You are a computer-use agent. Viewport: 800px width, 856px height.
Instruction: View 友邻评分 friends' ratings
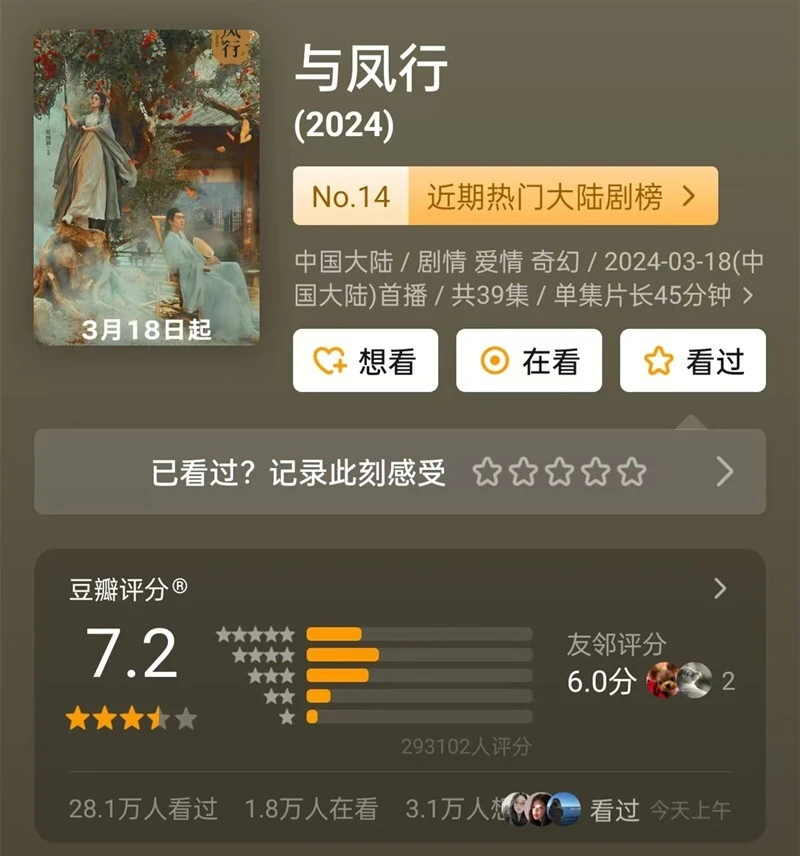tap(650, 665)
